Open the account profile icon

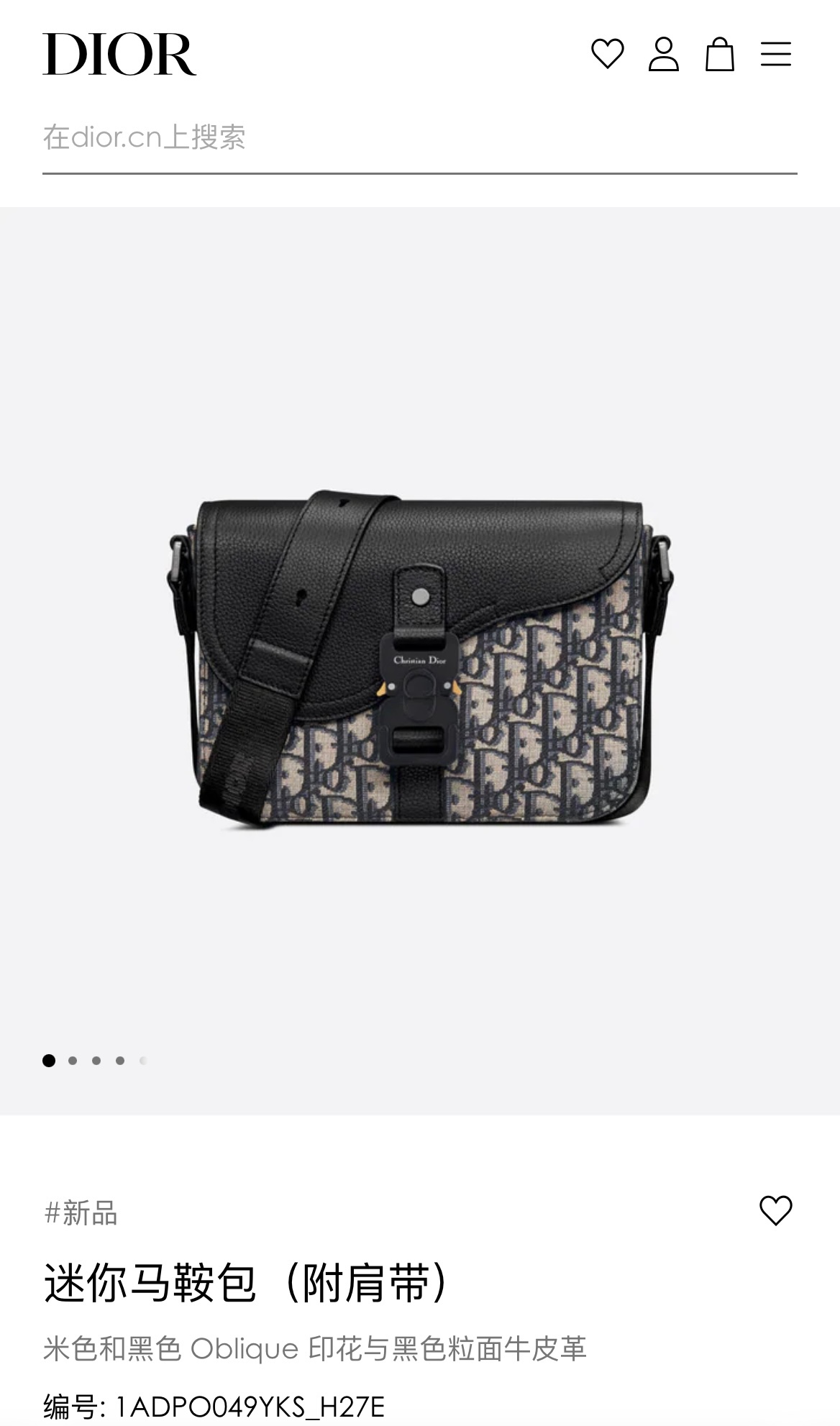[x=663, y=54]
